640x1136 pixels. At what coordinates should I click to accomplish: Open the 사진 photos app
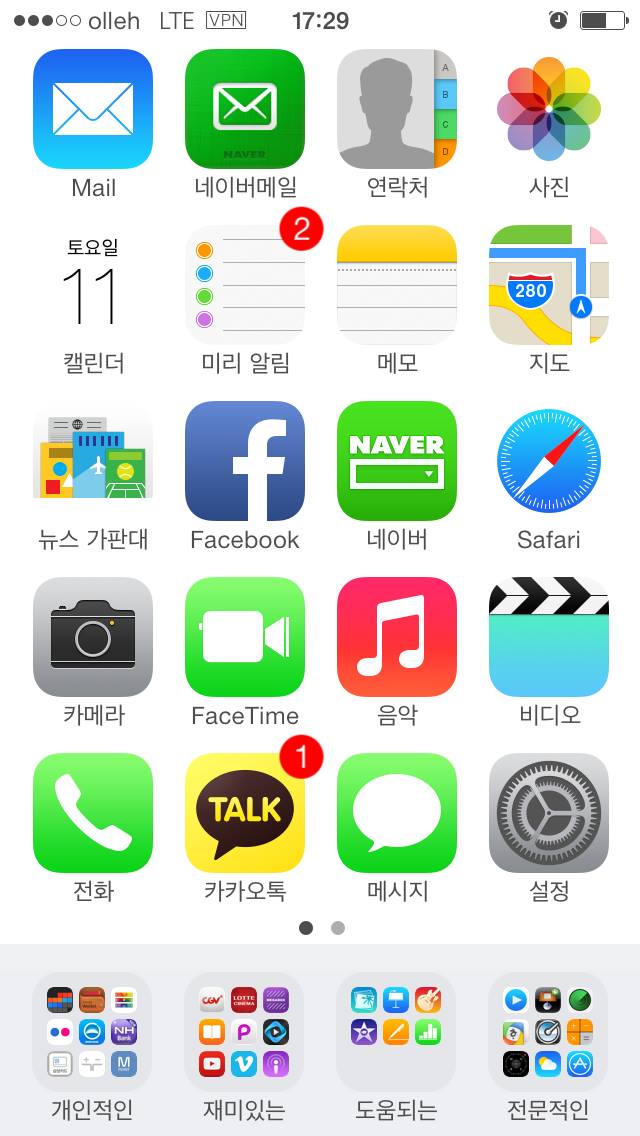[x=549, y=109]
